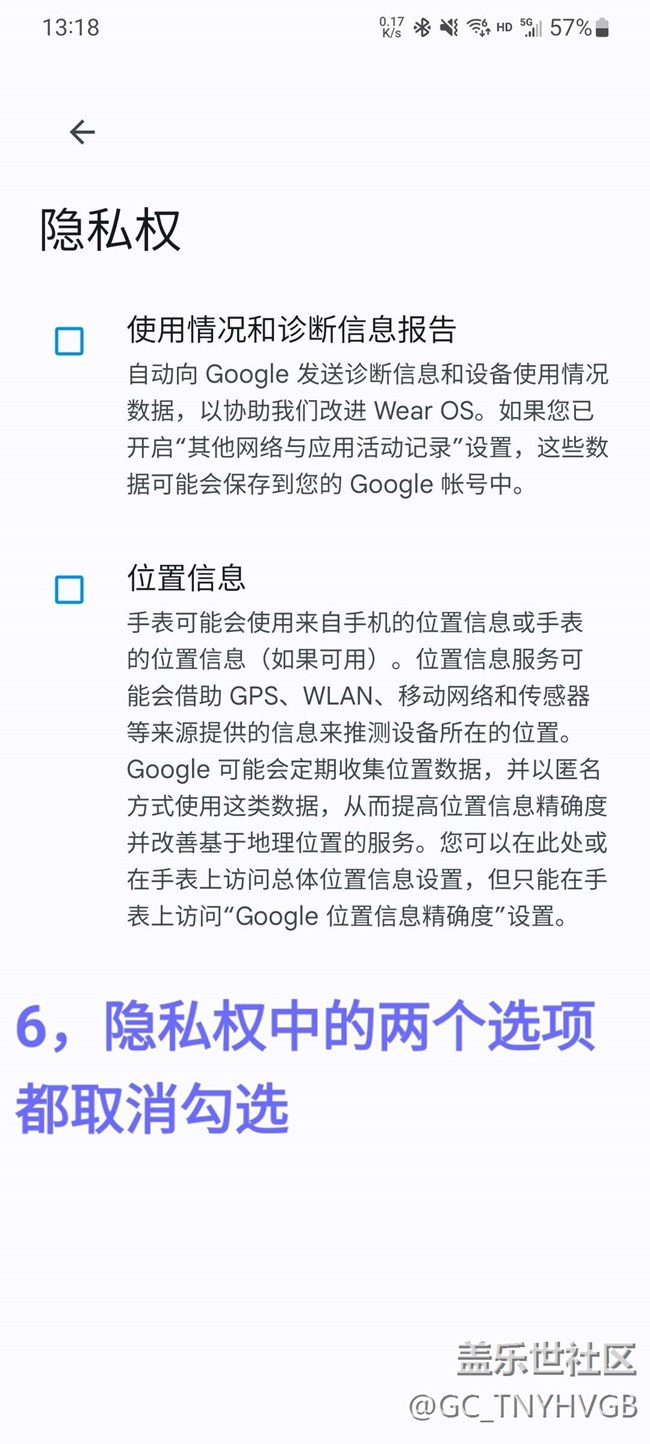This screenshot has height=1444, width=650.
Task: Toggle the 位置信息 checkbox
Action: point(69,590)
